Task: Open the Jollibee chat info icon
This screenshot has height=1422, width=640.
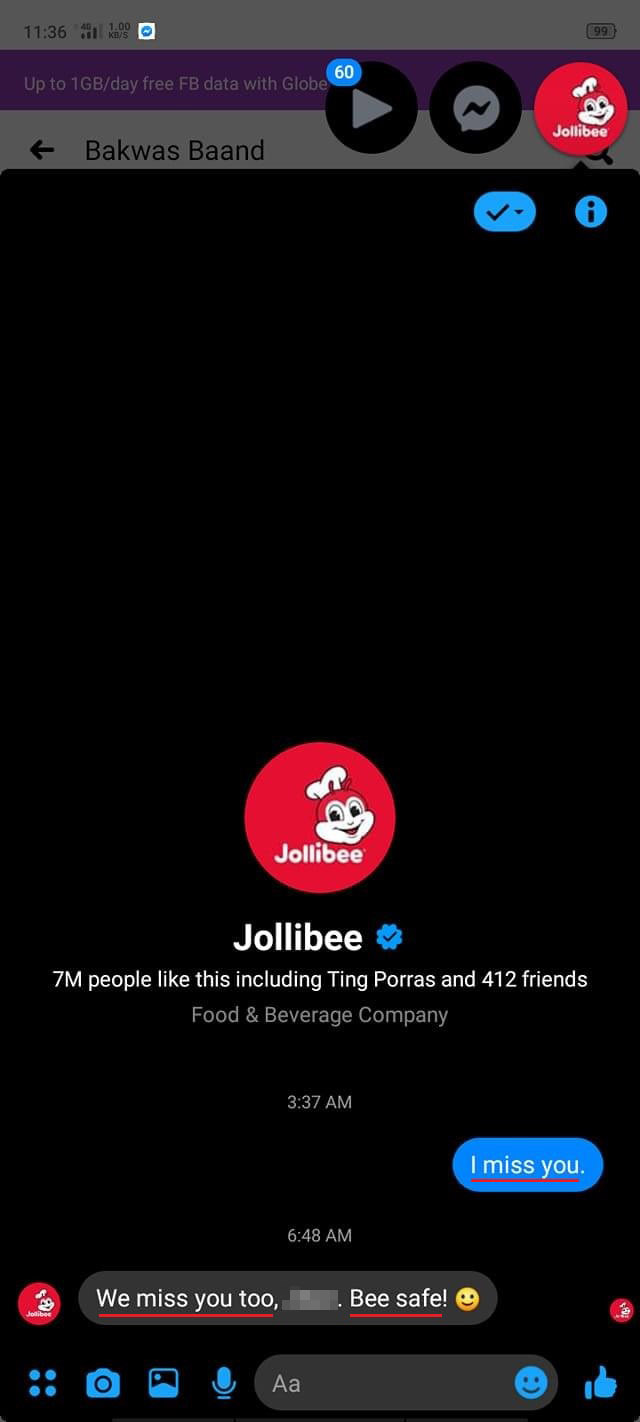Action: pos(590,211)
